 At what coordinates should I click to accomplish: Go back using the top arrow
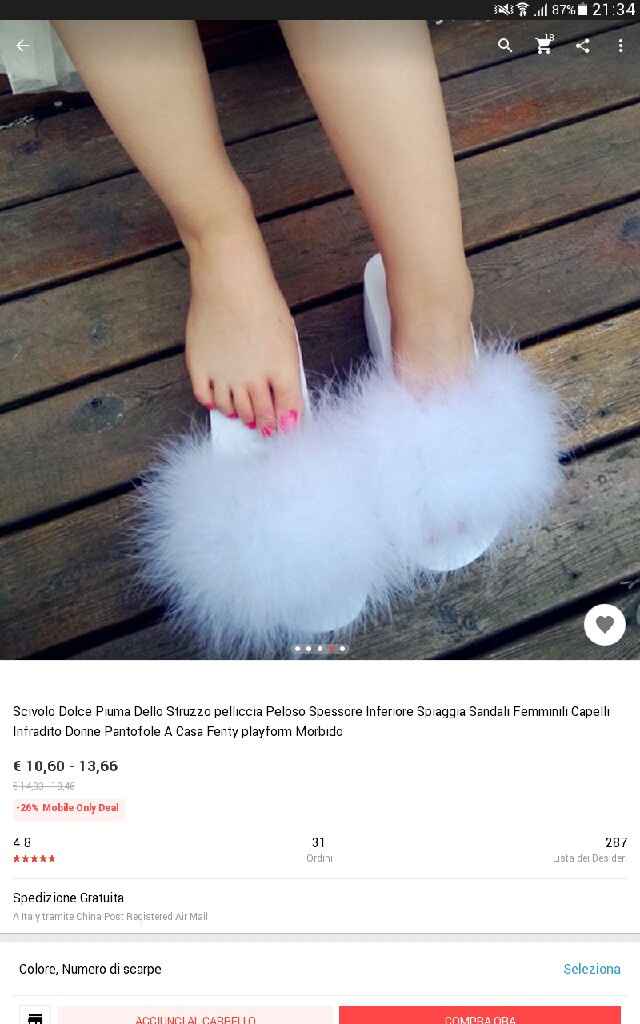[x=23, y=46]
